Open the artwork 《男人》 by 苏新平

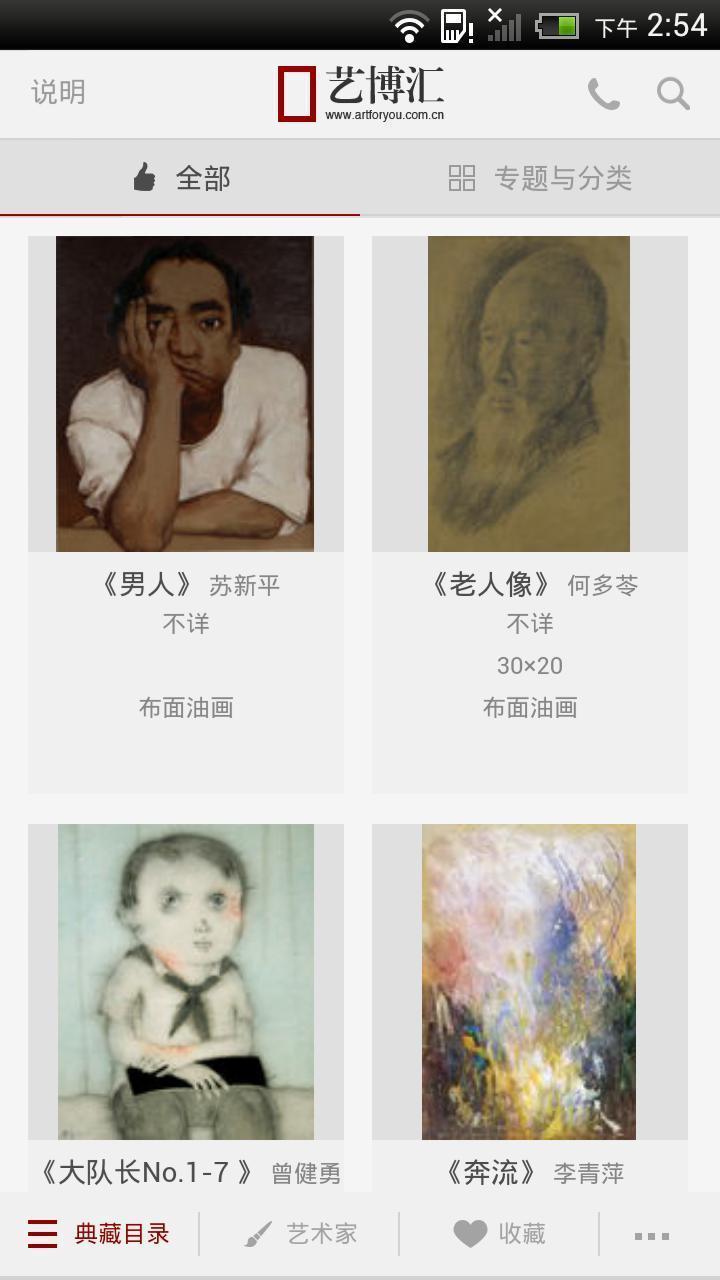pos(185,394)
